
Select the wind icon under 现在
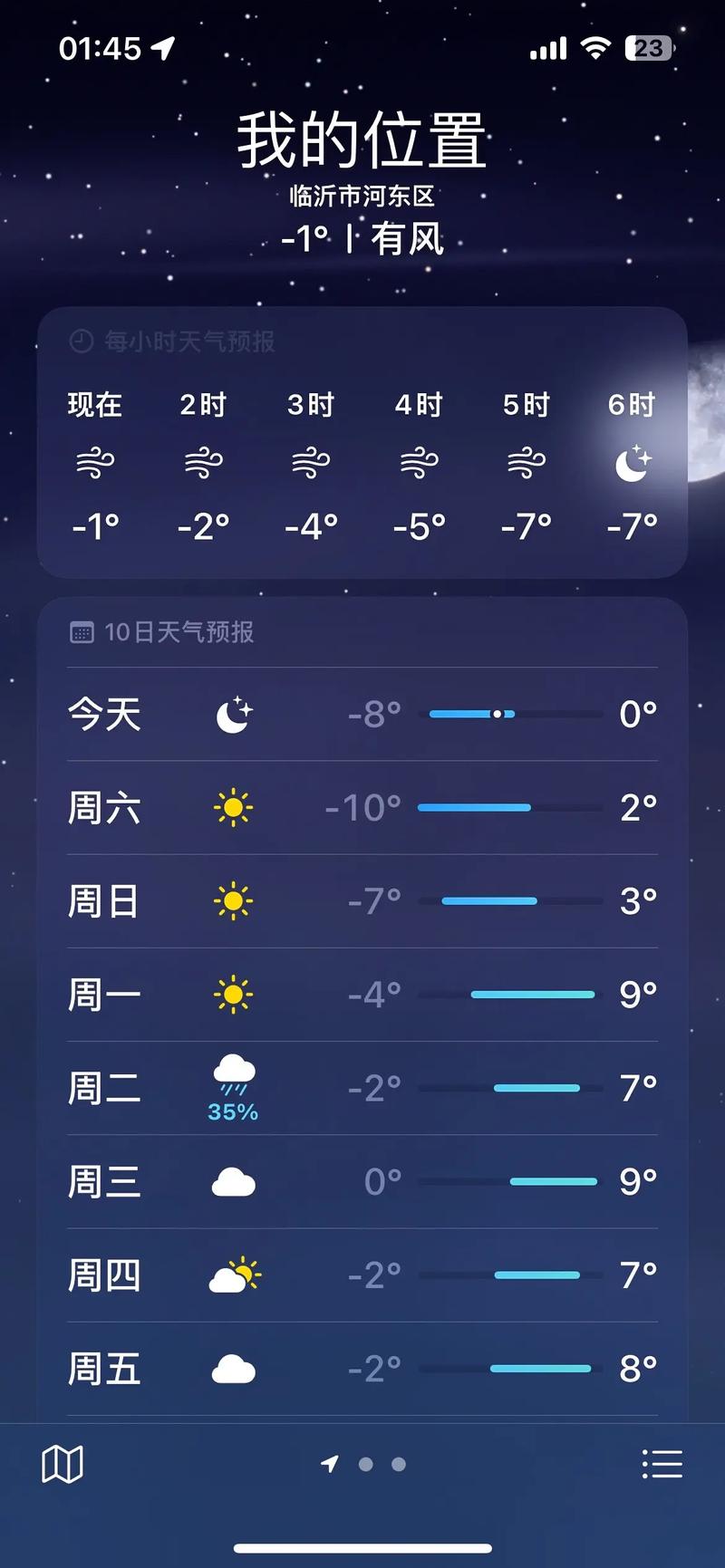pos(95,462)
